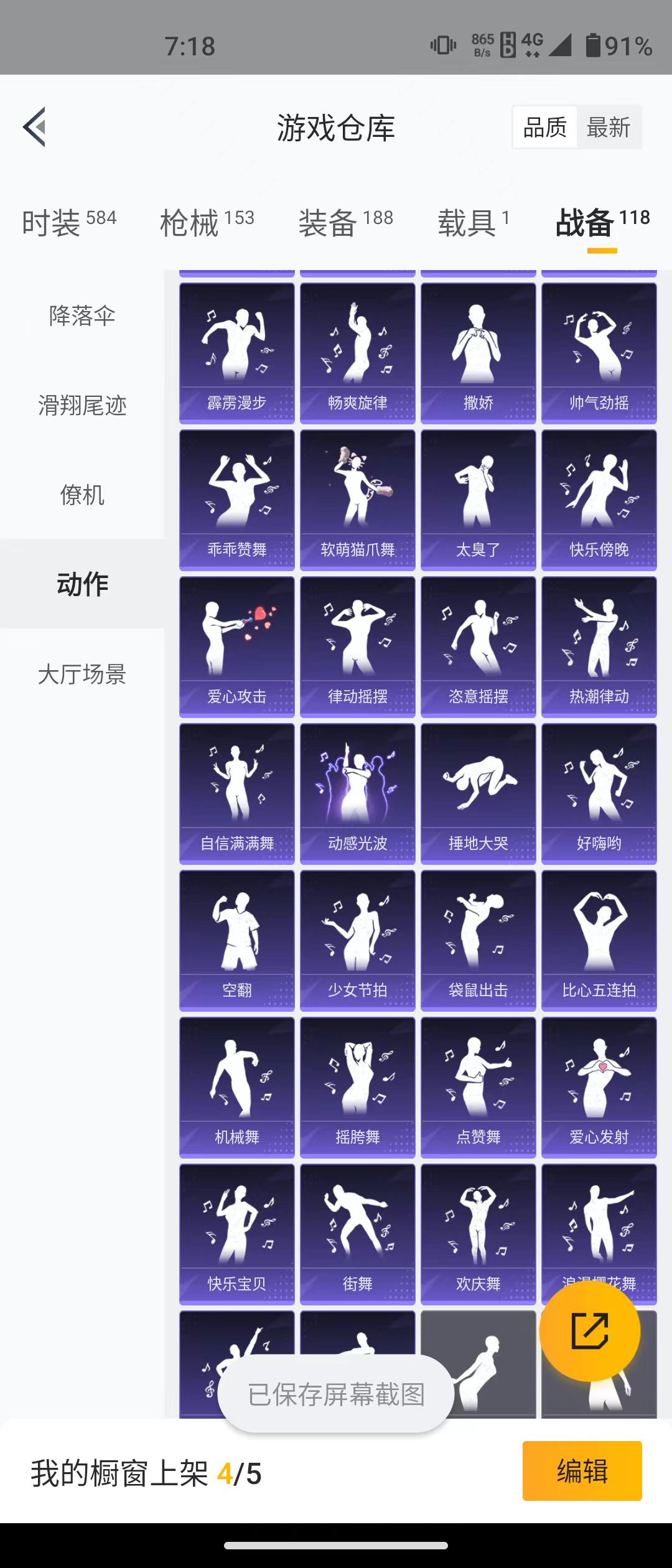This screenshot has width=672, height=1568.
Task: Sort items by 最新
Action: (609, 128)
